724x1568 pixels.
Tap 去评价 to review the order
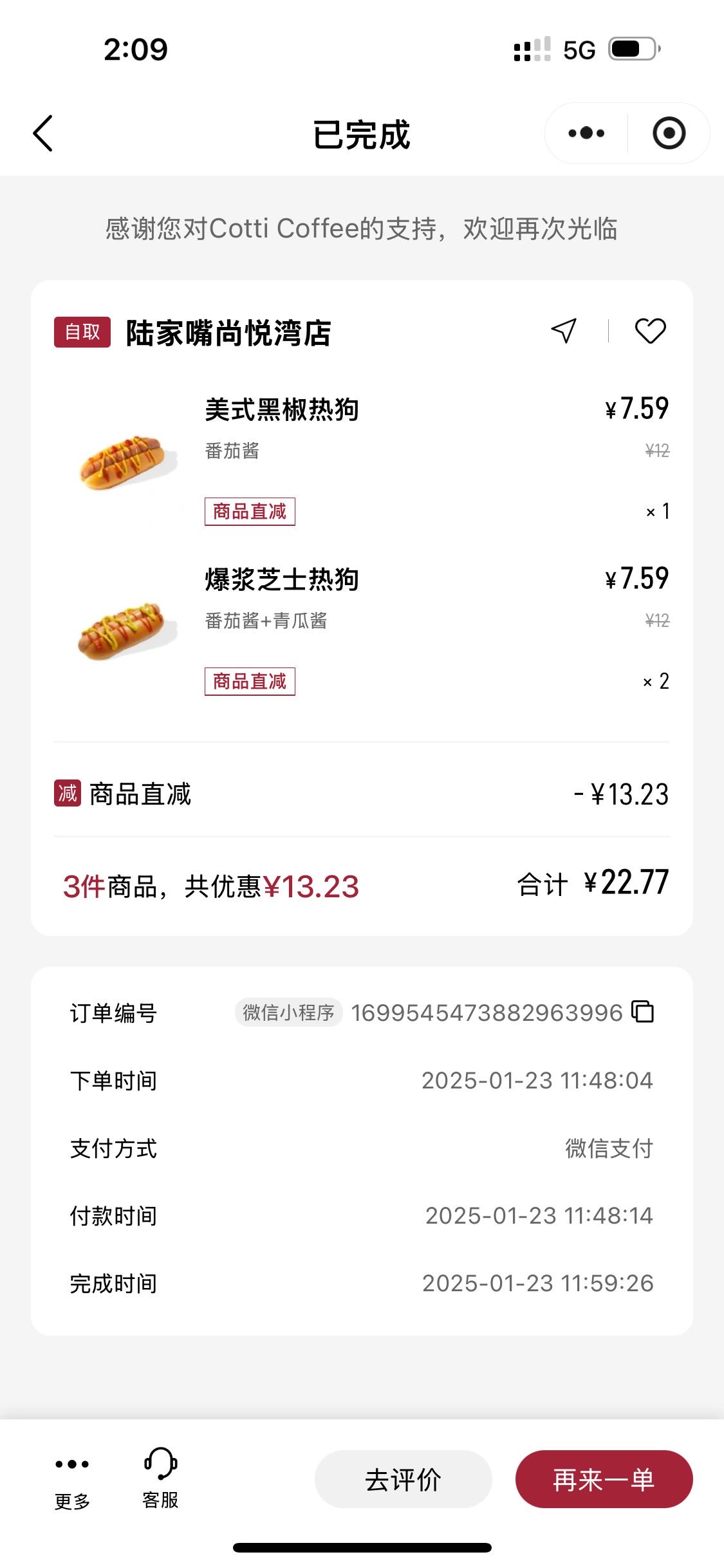[403, 1479]
